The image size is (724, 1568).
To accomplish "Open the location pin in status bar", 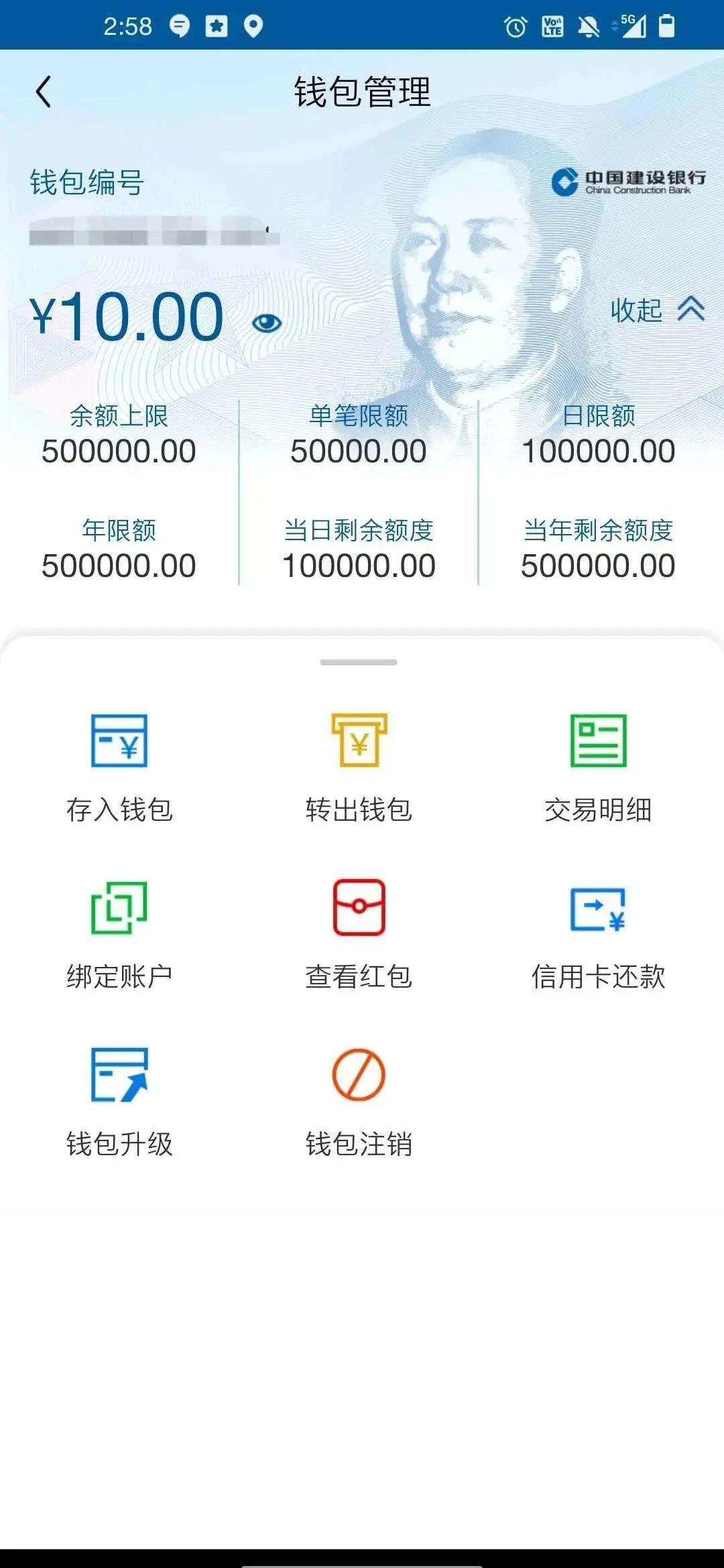I will coord(253,26).
